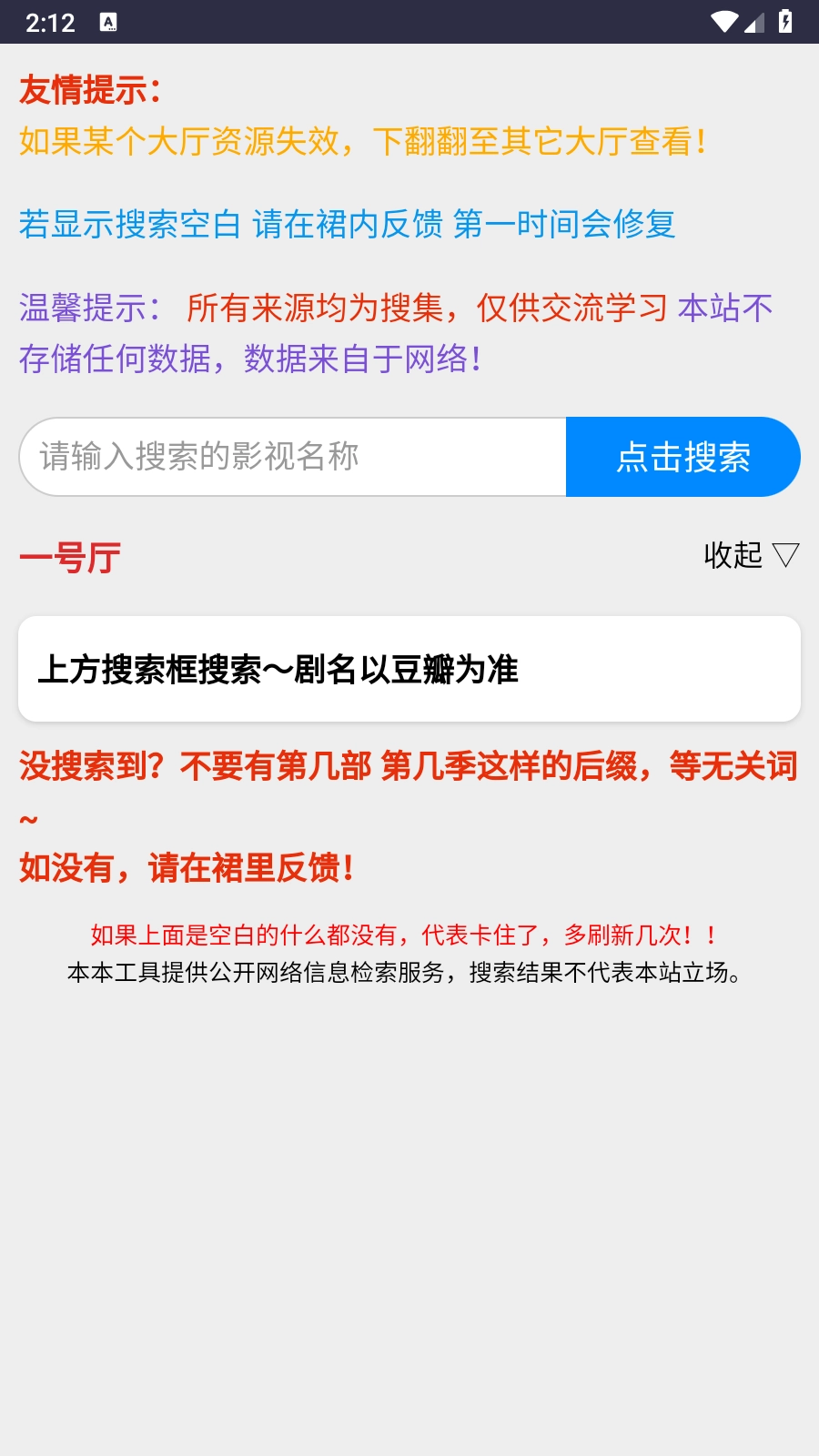Tap the downward triangle next to 收起
This screenshot has height=1456, width=819.
point(785,555)
